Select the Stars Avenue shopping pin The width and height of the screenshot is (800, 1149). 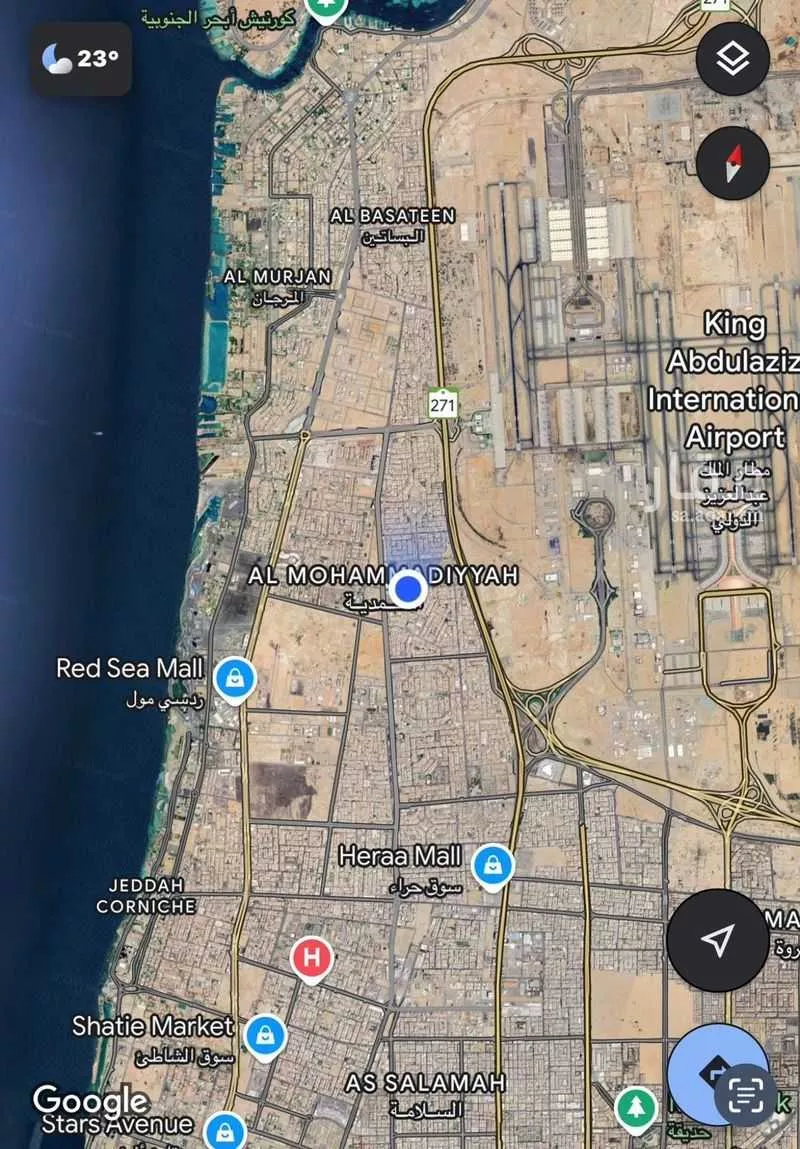(x=225, y=1130)
